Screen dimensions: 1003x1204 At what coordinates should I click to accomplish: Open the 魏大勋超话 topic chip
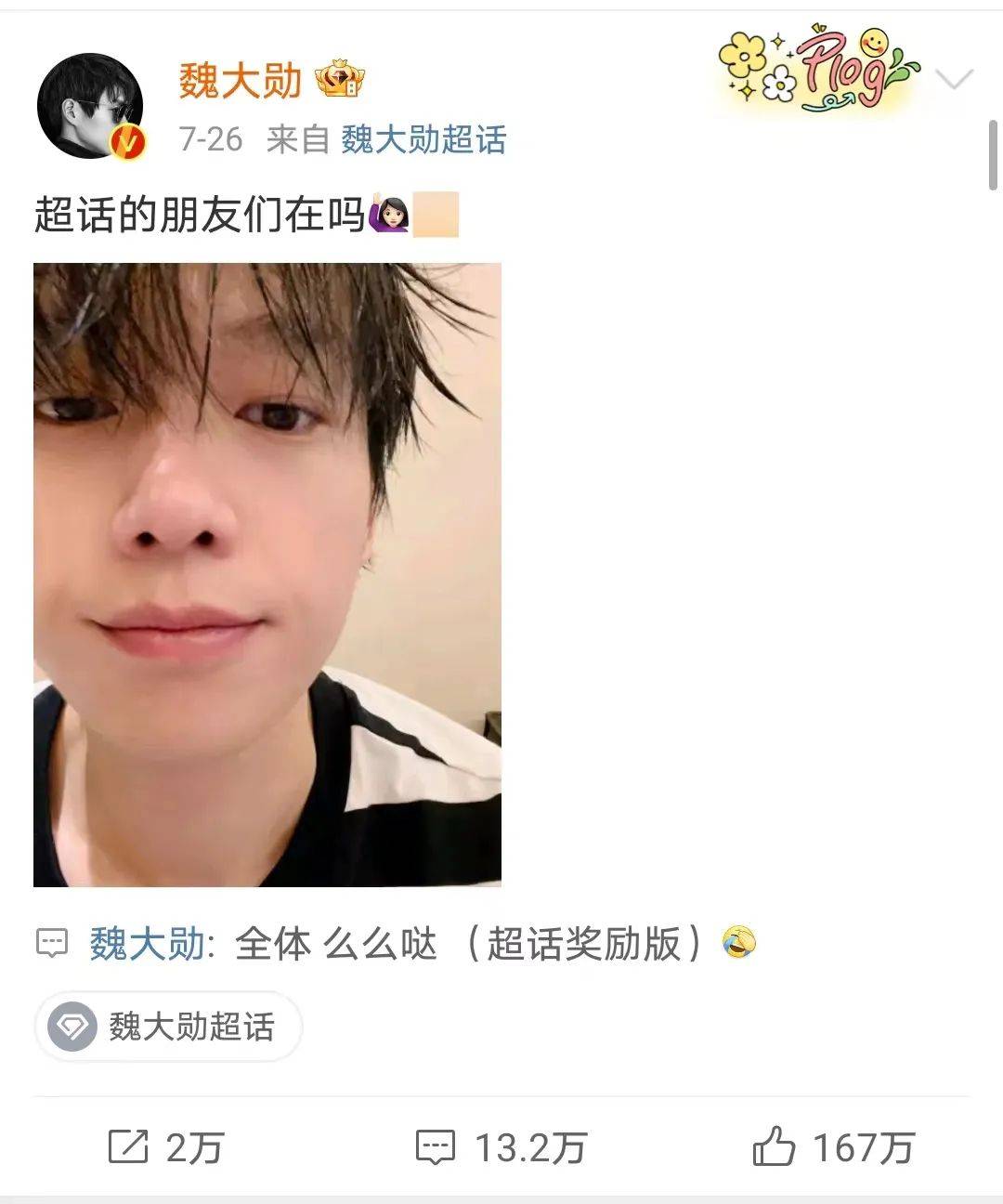coord(168,1027)
